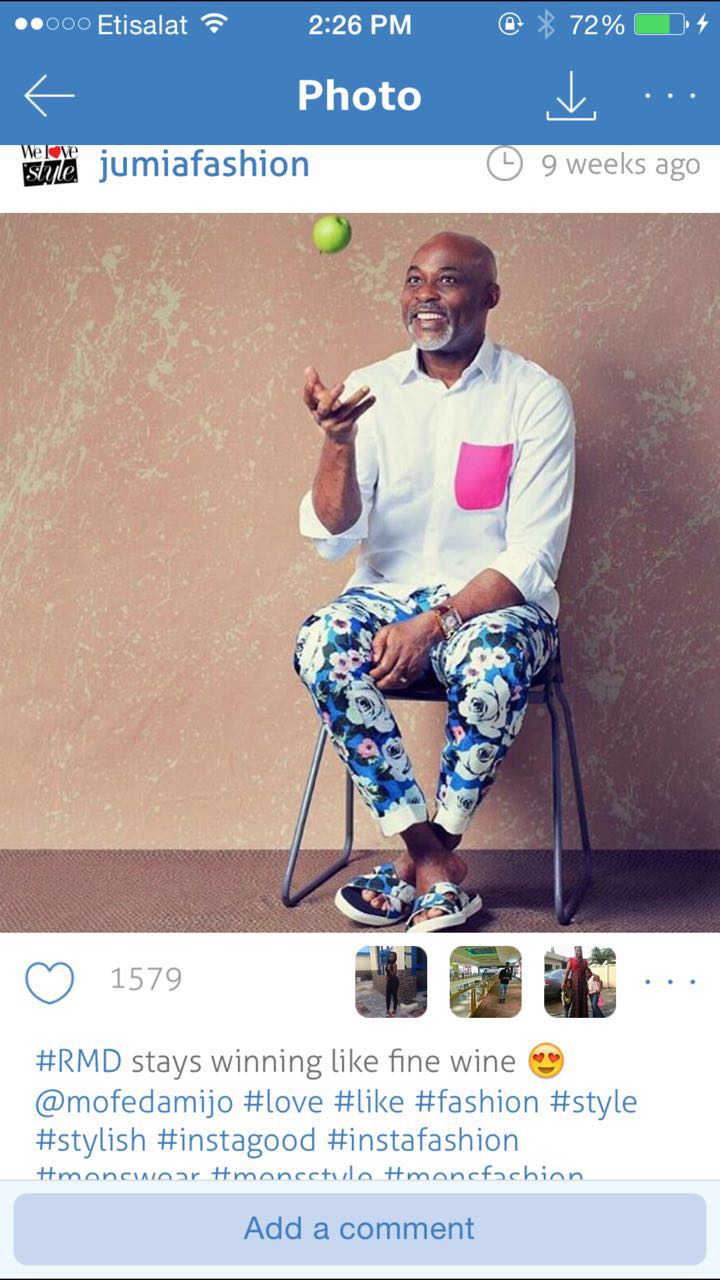720x1280 pixels.
Task: Open the third liker's avatar
Action: click(580, 982)
